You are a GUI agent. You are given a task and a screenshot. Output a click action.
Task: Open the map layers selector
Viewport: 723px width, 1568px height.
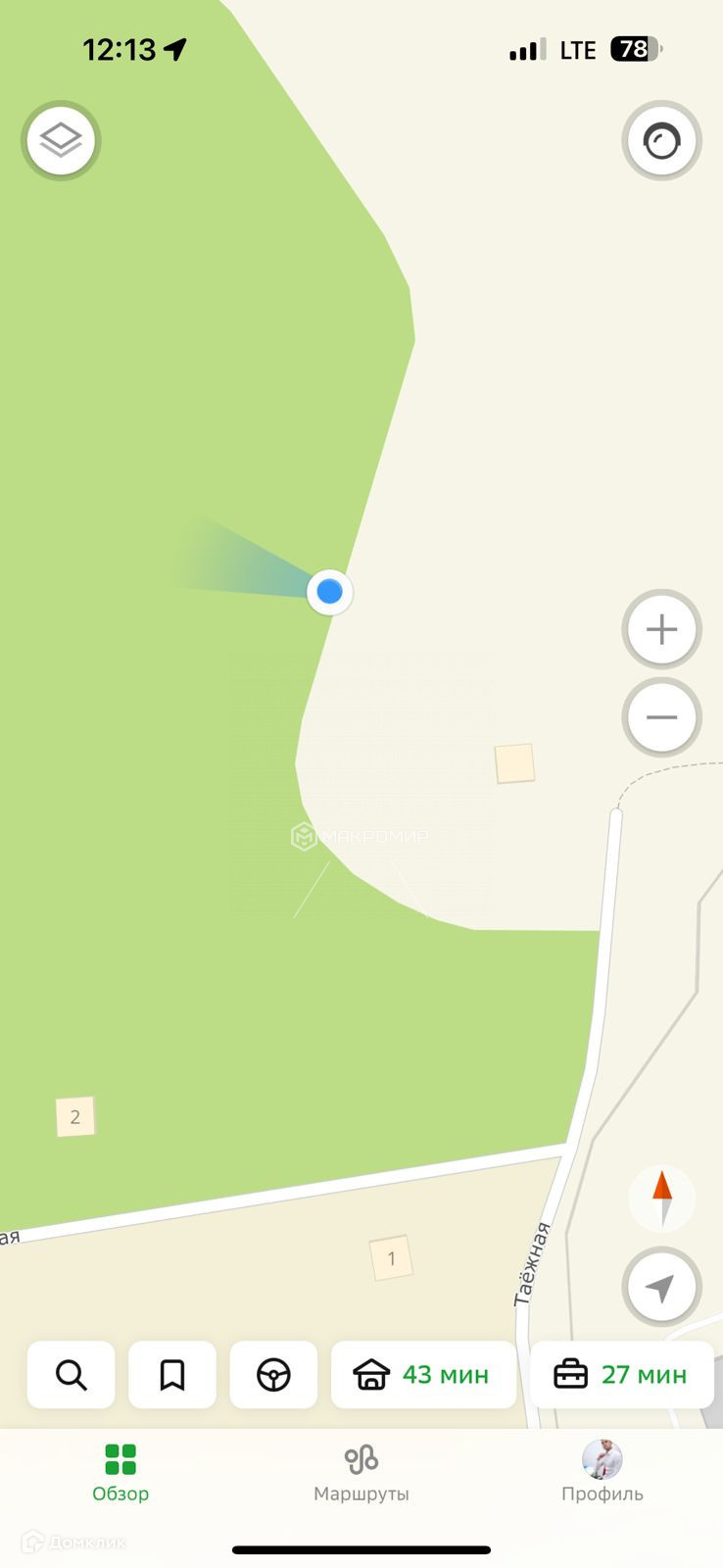pos(61,141)
